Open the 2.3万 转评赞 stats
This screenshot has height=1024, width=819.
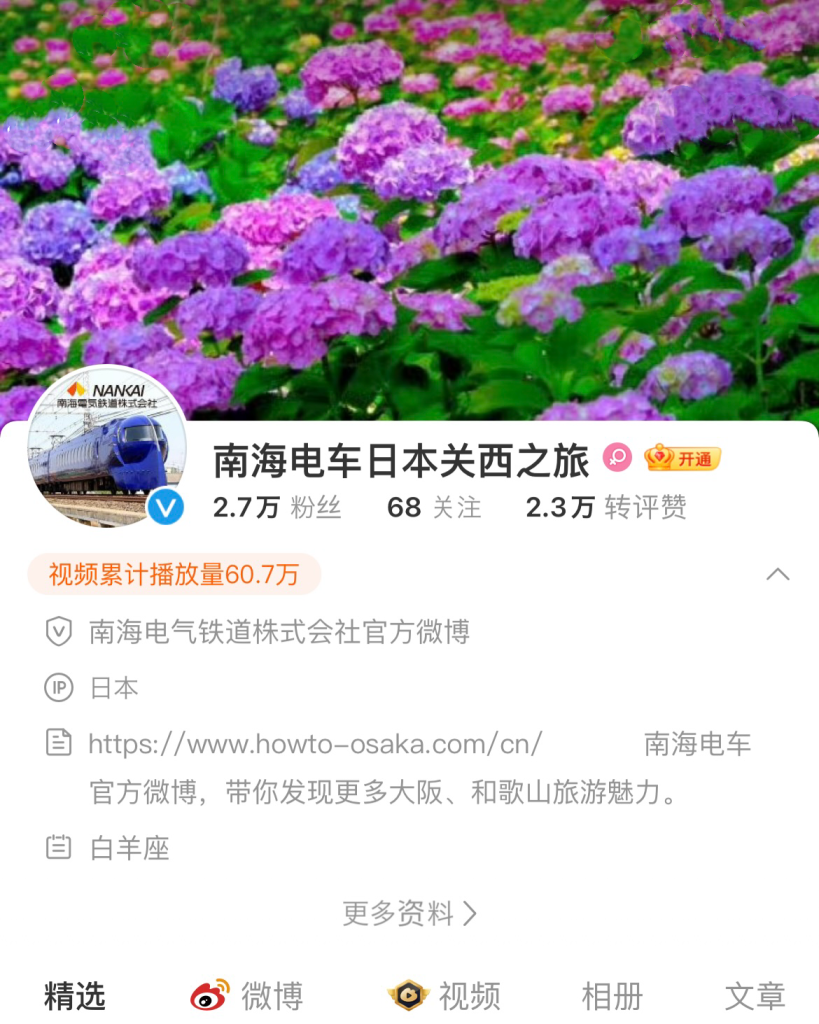[x=606, y=508]
